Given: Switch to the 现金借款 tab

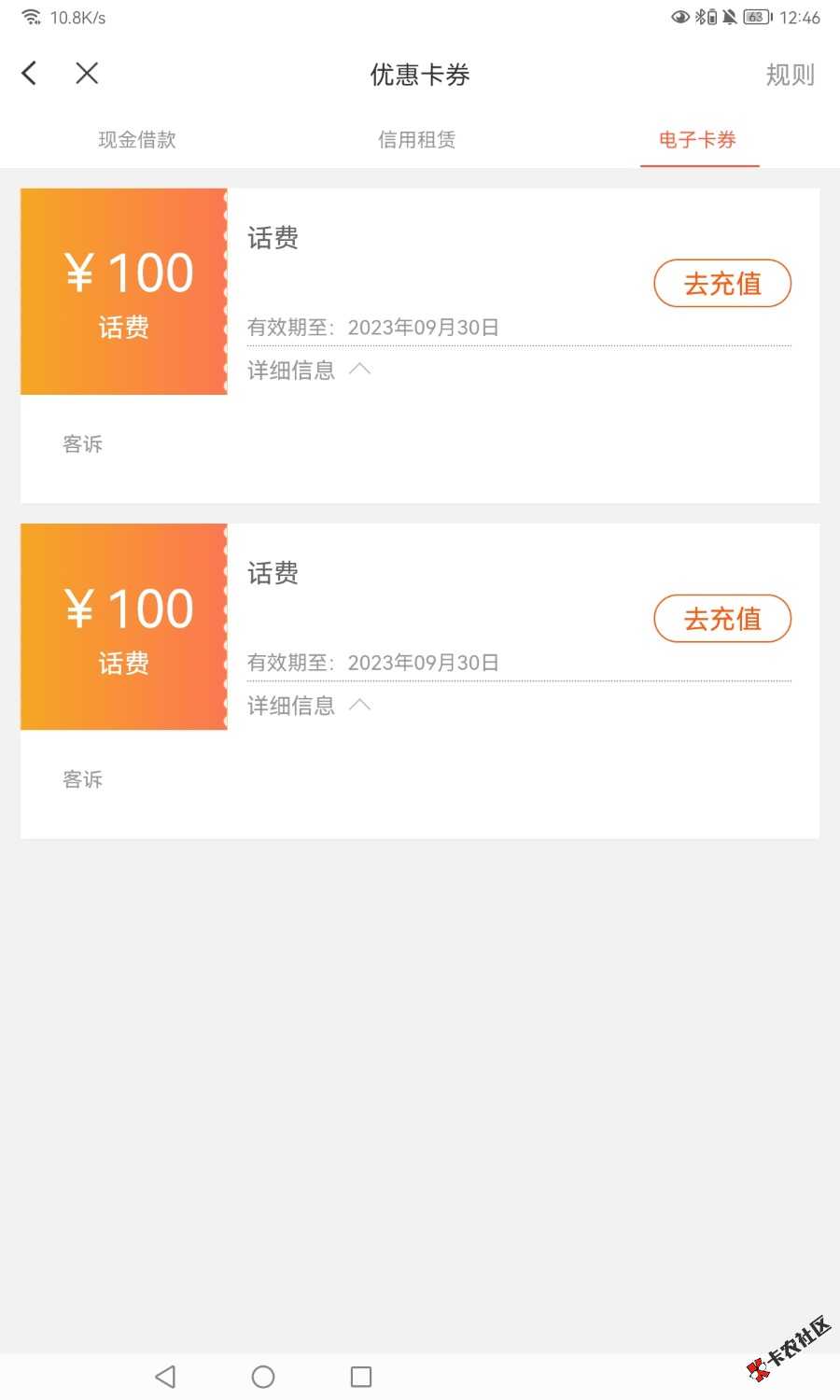Looking at the screenshot, I should point(137,140).
